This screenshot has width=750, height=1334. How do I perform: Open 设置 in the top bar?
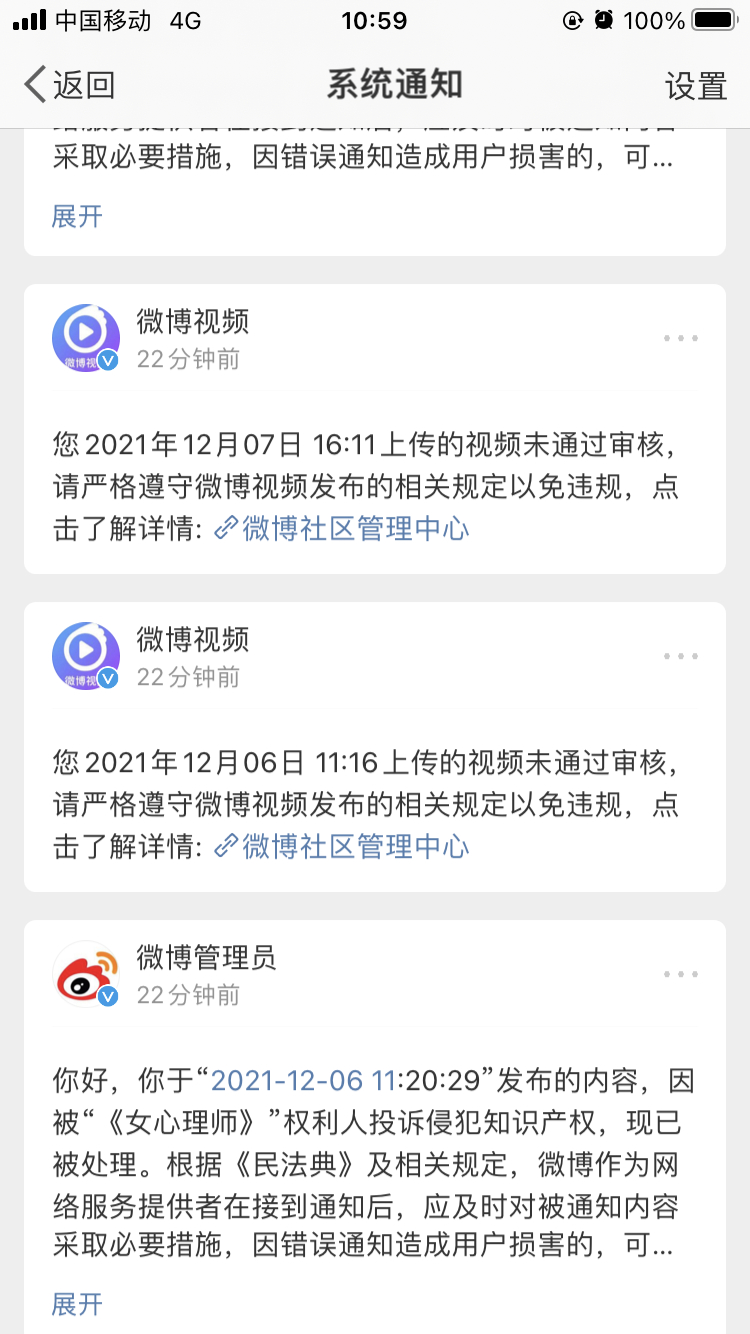696,86
